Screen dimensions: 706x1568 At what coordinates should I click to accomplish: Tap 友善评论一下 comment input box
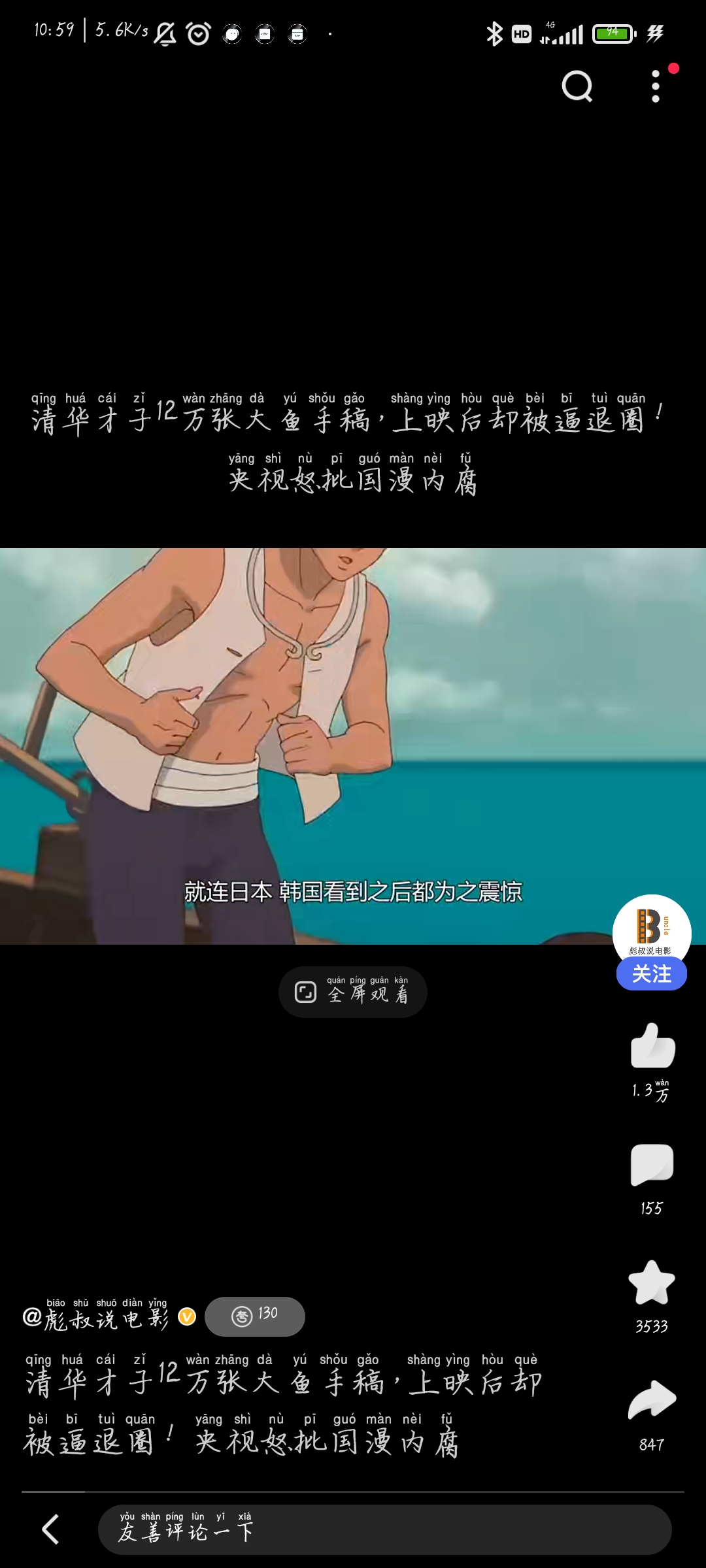coord(384,1530)
